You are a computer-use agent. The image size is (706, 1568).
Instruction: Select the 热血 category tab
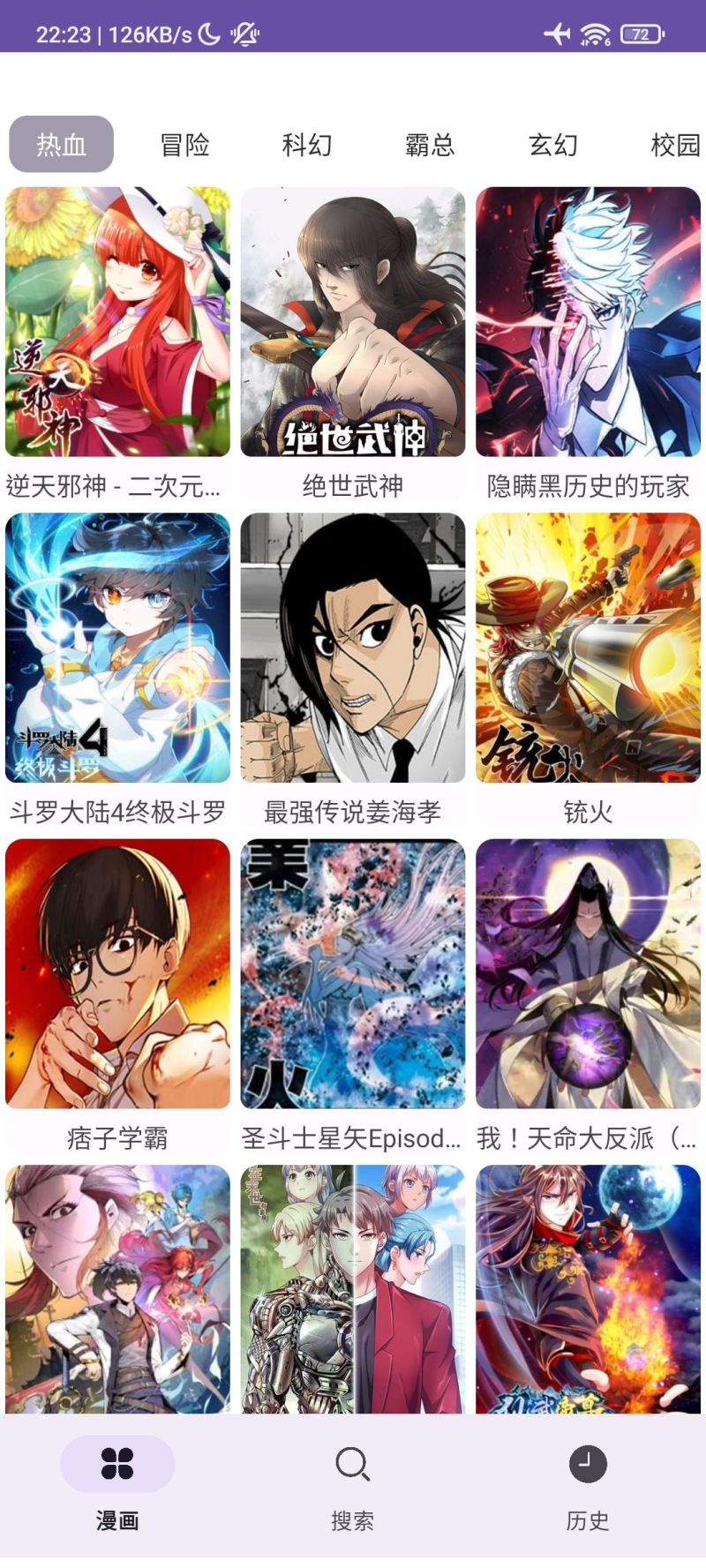point(61,144)
